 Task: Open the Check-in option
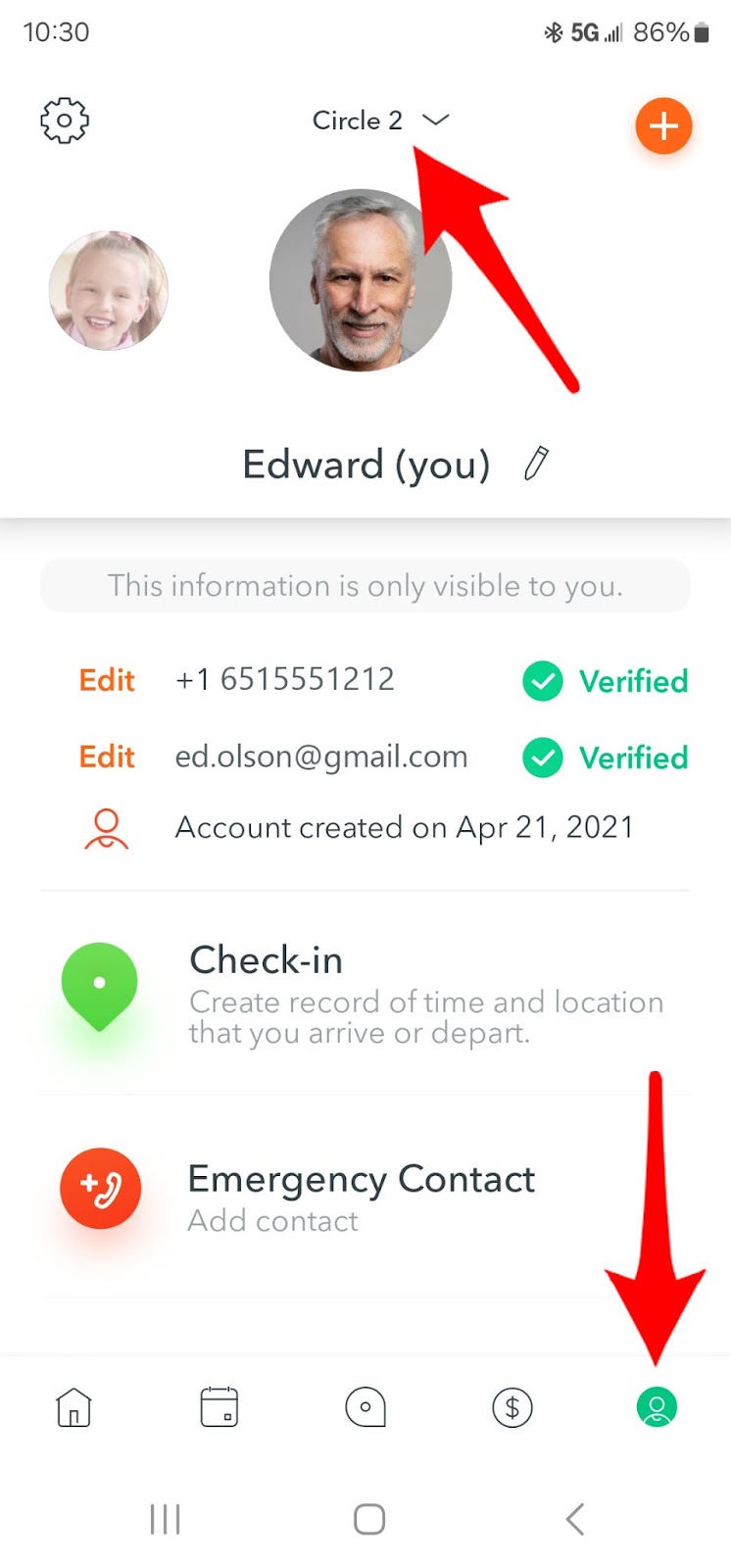(365, 992)
